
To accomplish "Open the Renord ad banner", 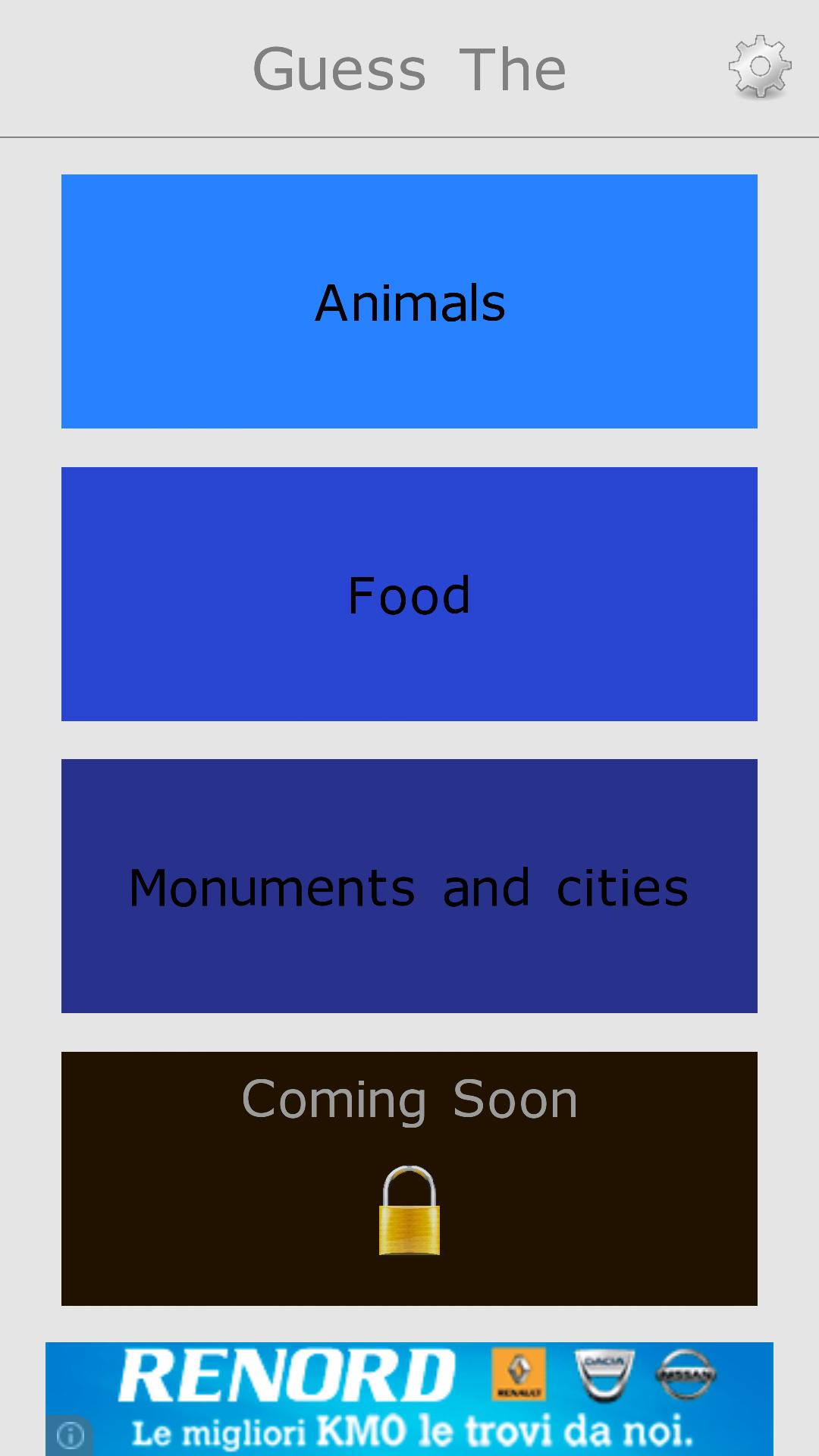I will (425, 1397).
